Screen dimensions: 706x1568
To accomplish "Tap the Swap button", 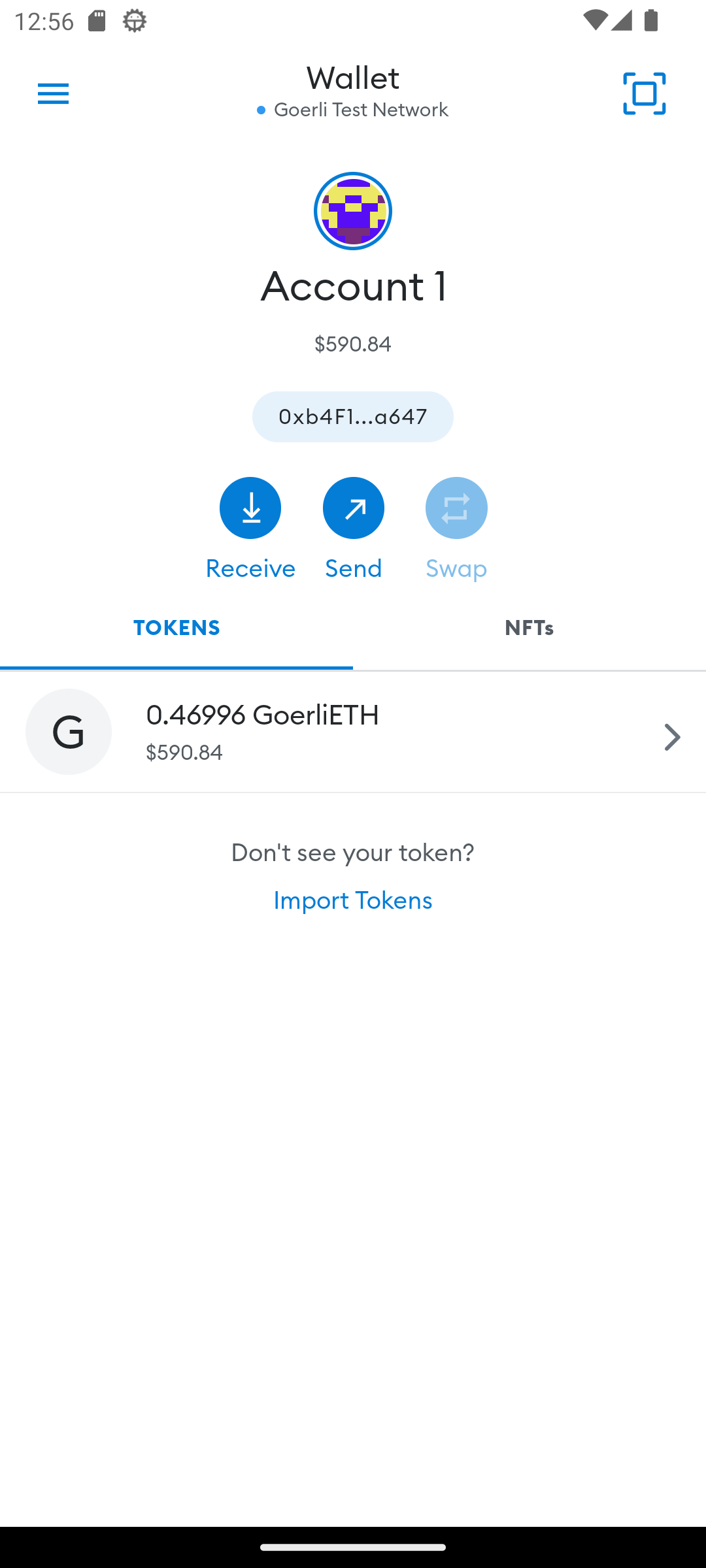I will click(456, 509).
